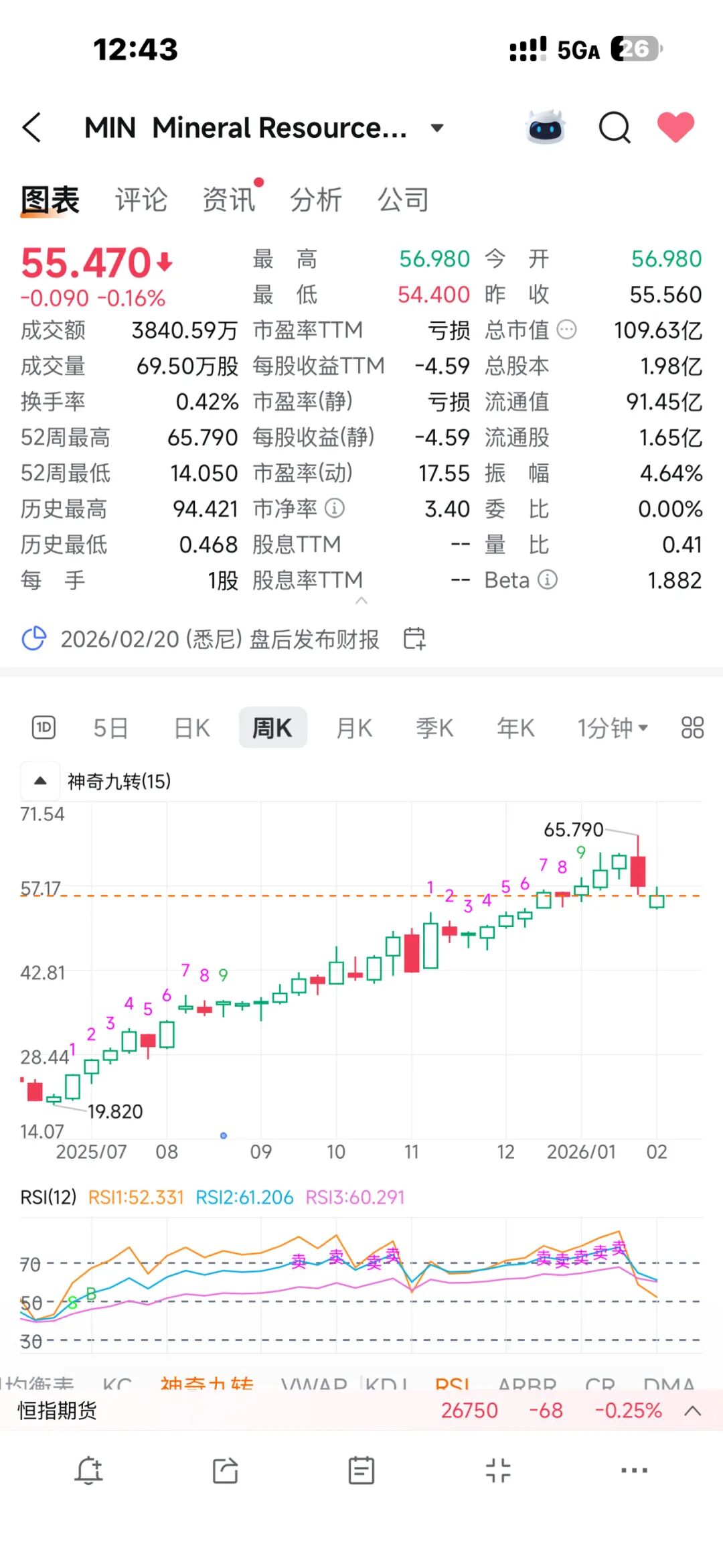Open the 1分钟 interval dropdown
723x1568 pixels.
point(613,727)
